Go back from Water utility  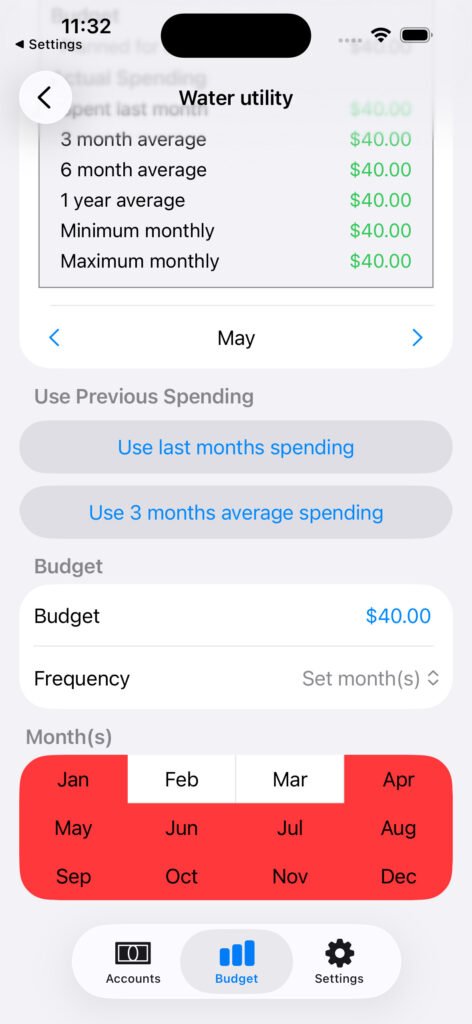pyautogui.click(x=45, y=98)
